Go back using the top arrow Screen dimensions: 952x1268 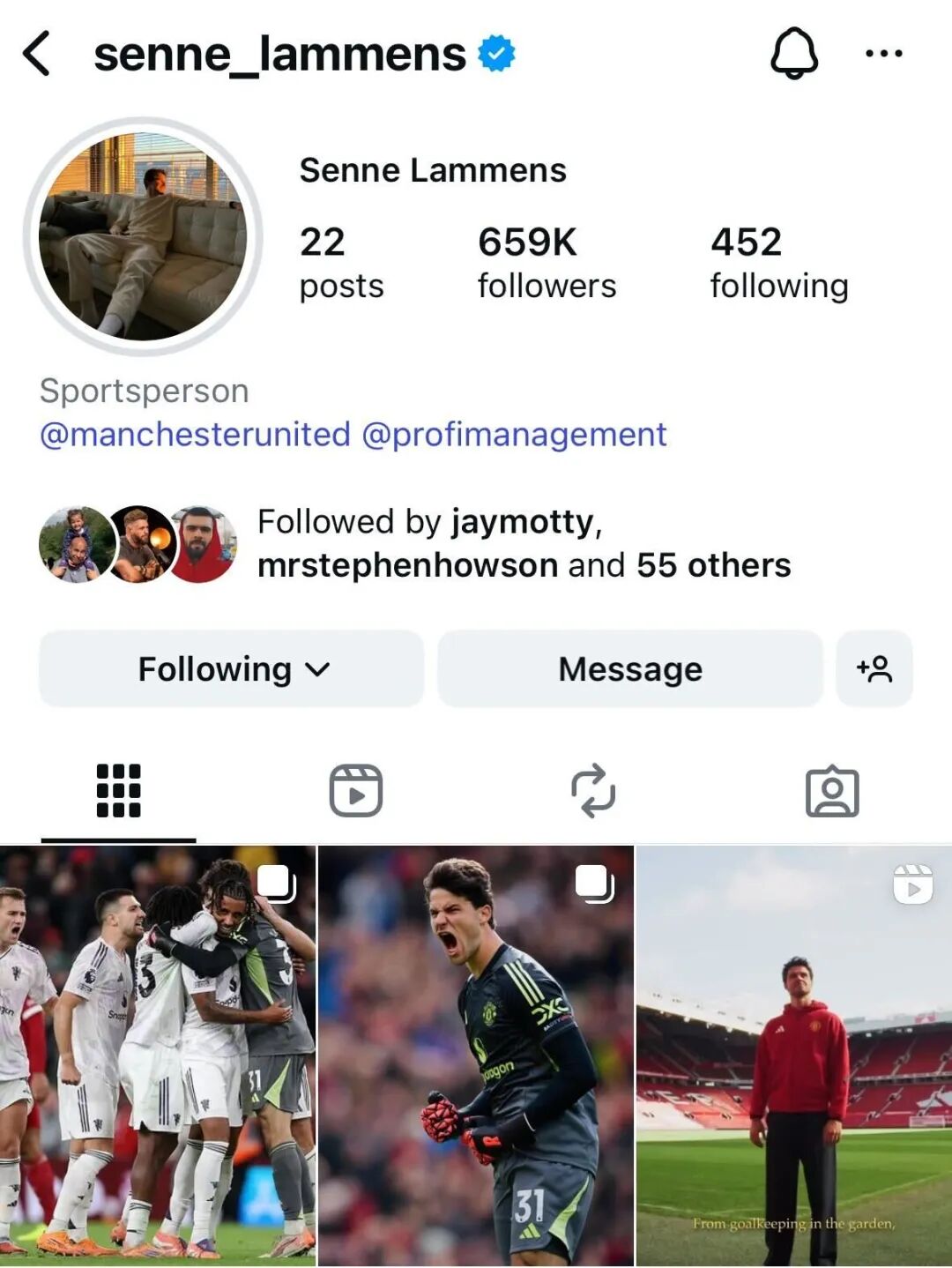[37, 54]
